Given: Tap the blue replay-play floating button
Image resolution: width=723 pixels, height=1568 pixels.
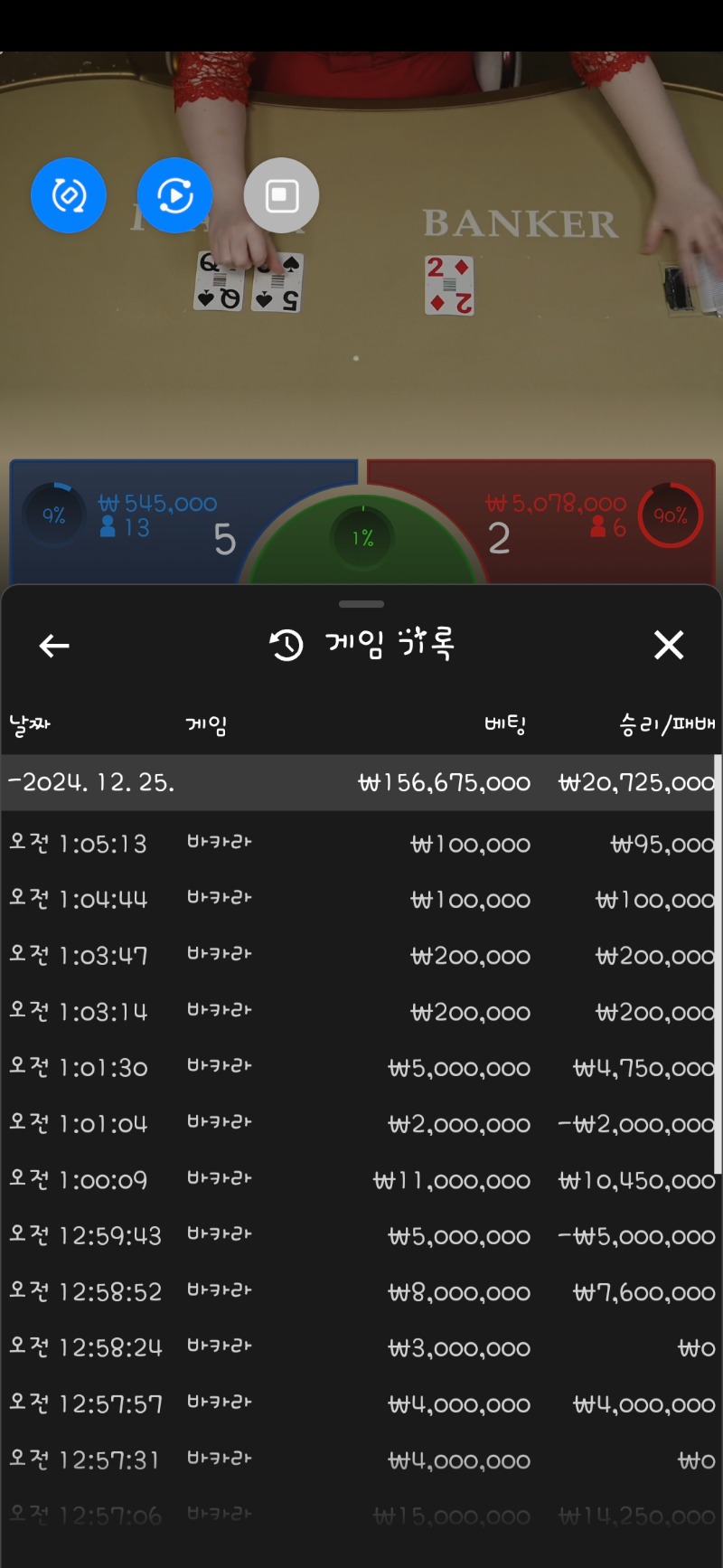Looking at the screenshot, I should (x=174, y=195).
